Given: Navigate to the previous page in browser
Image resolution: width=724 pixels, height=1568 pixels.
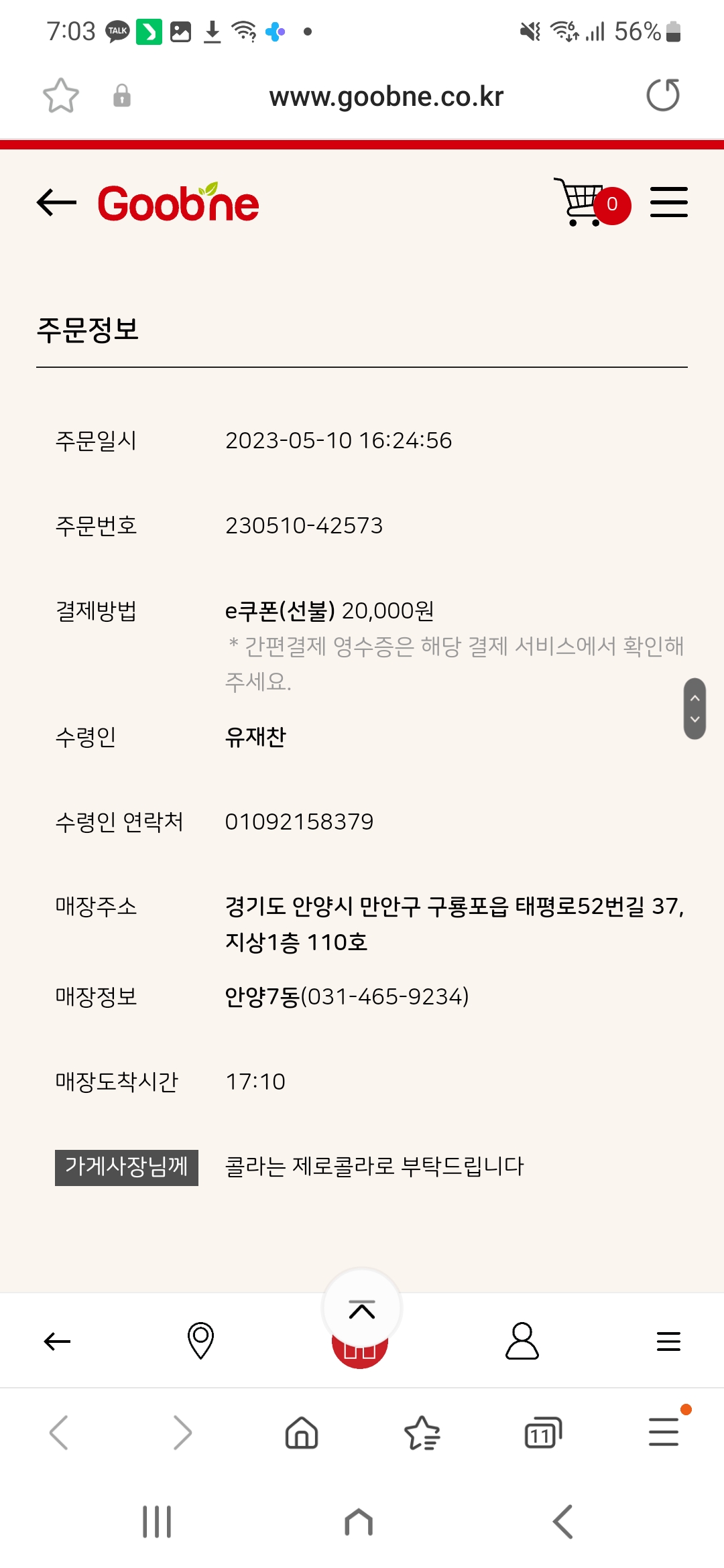Looking at the screenshot, I should point(59,1433).
